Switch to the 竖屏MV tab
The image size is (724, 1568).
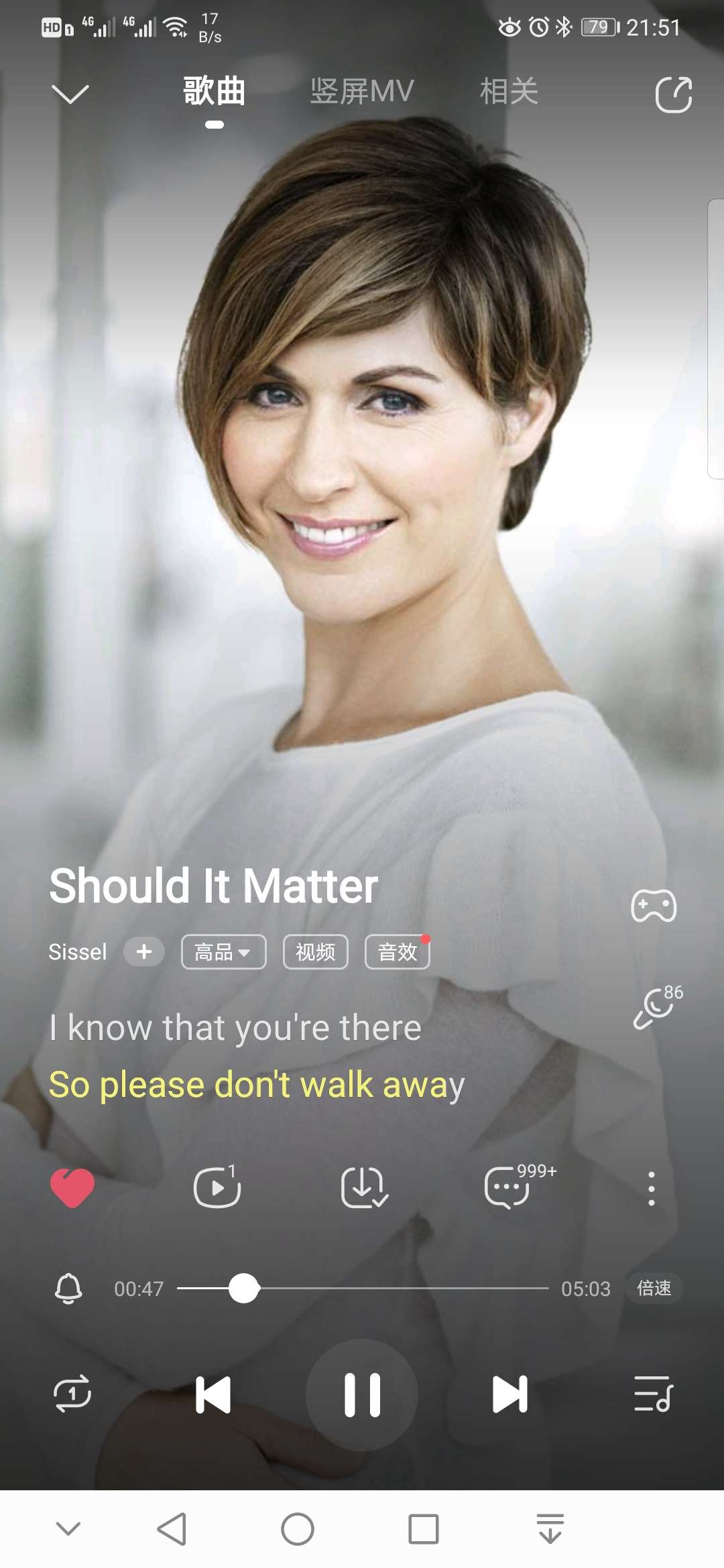point(361,91)
